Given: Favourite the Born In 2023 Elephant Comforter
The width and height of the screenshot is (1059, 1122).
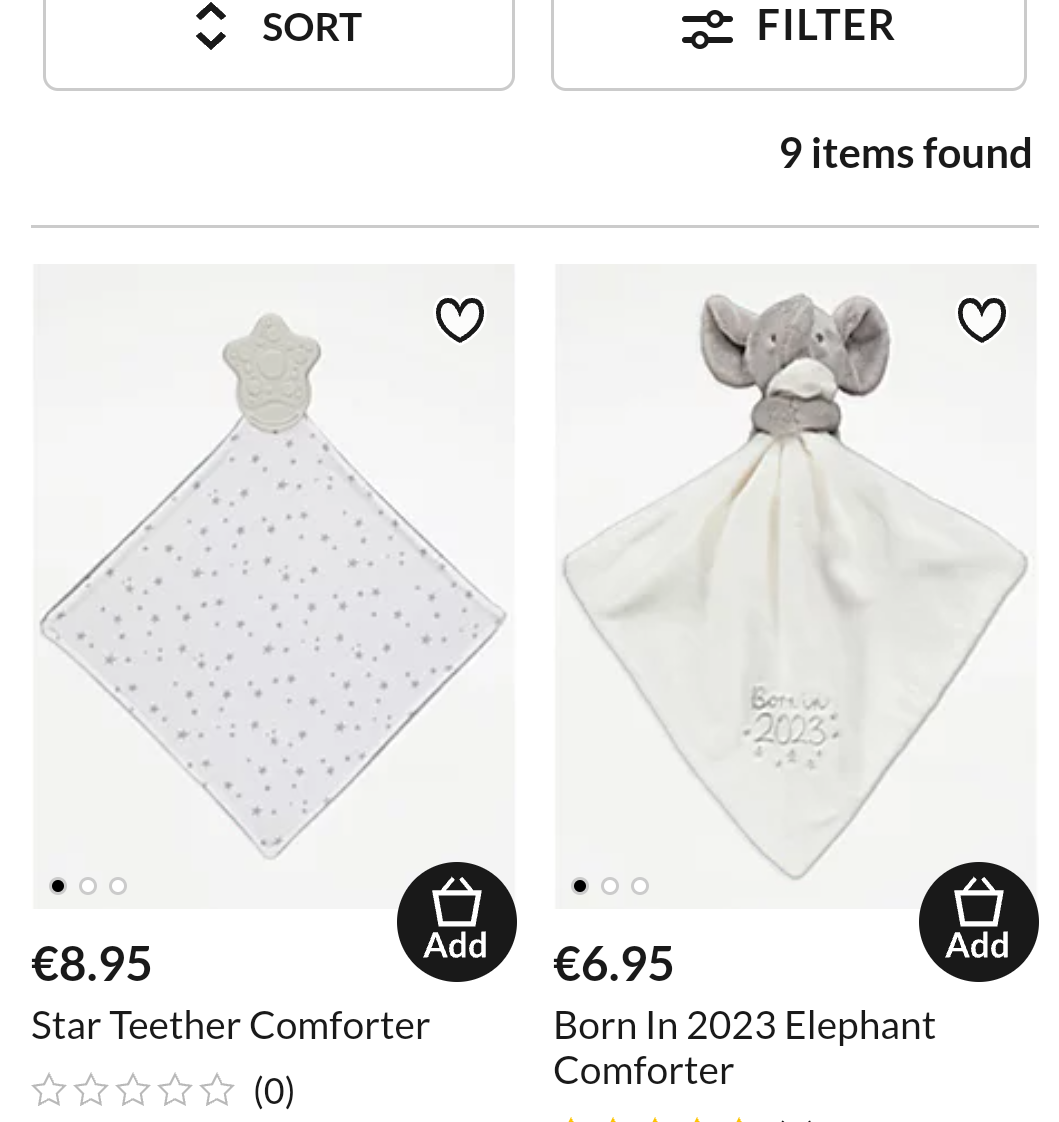Looking at the screenshot, I should 981,320.
